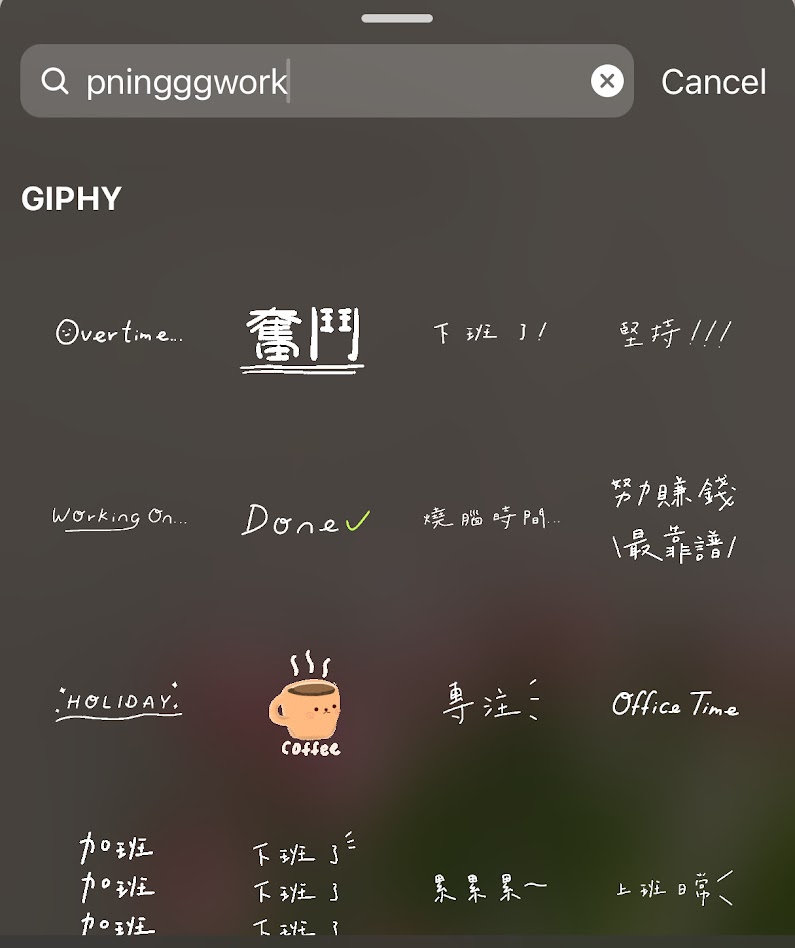Click the magnifying glass search icon
The height and width of the screenshot is (948, 795).
(x=56, y=81)
